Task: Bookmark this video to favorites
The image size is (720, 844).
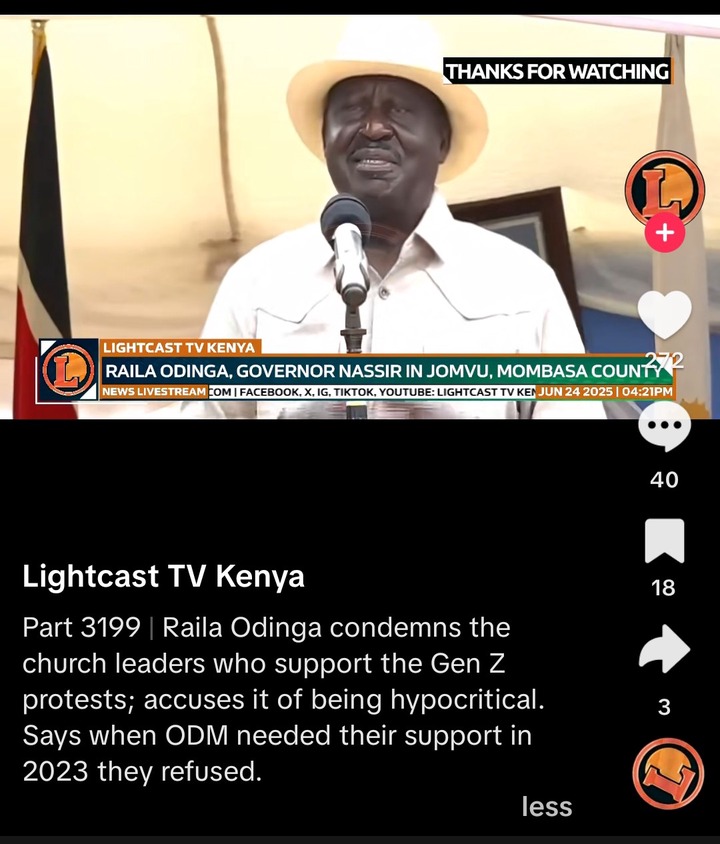Action: click(664, 541)
